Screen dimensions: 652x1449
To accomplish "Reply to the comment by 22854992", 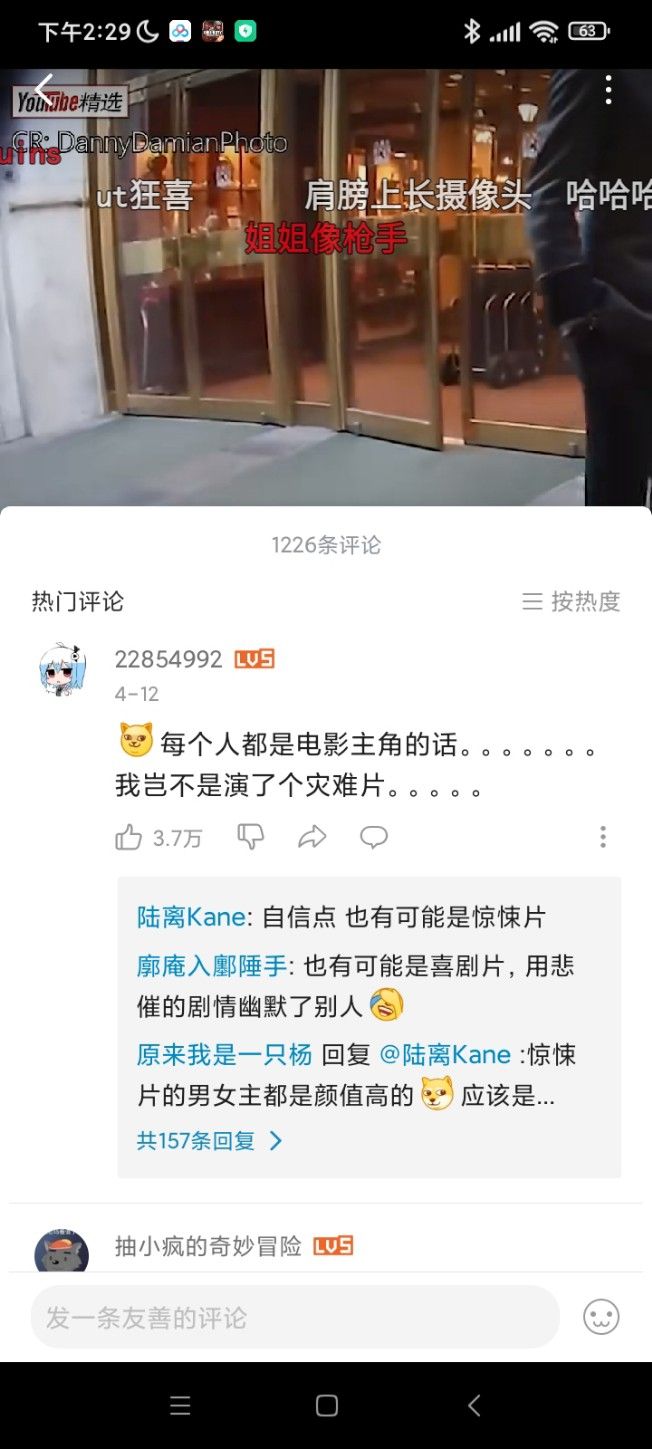I will tap(374, 837).
